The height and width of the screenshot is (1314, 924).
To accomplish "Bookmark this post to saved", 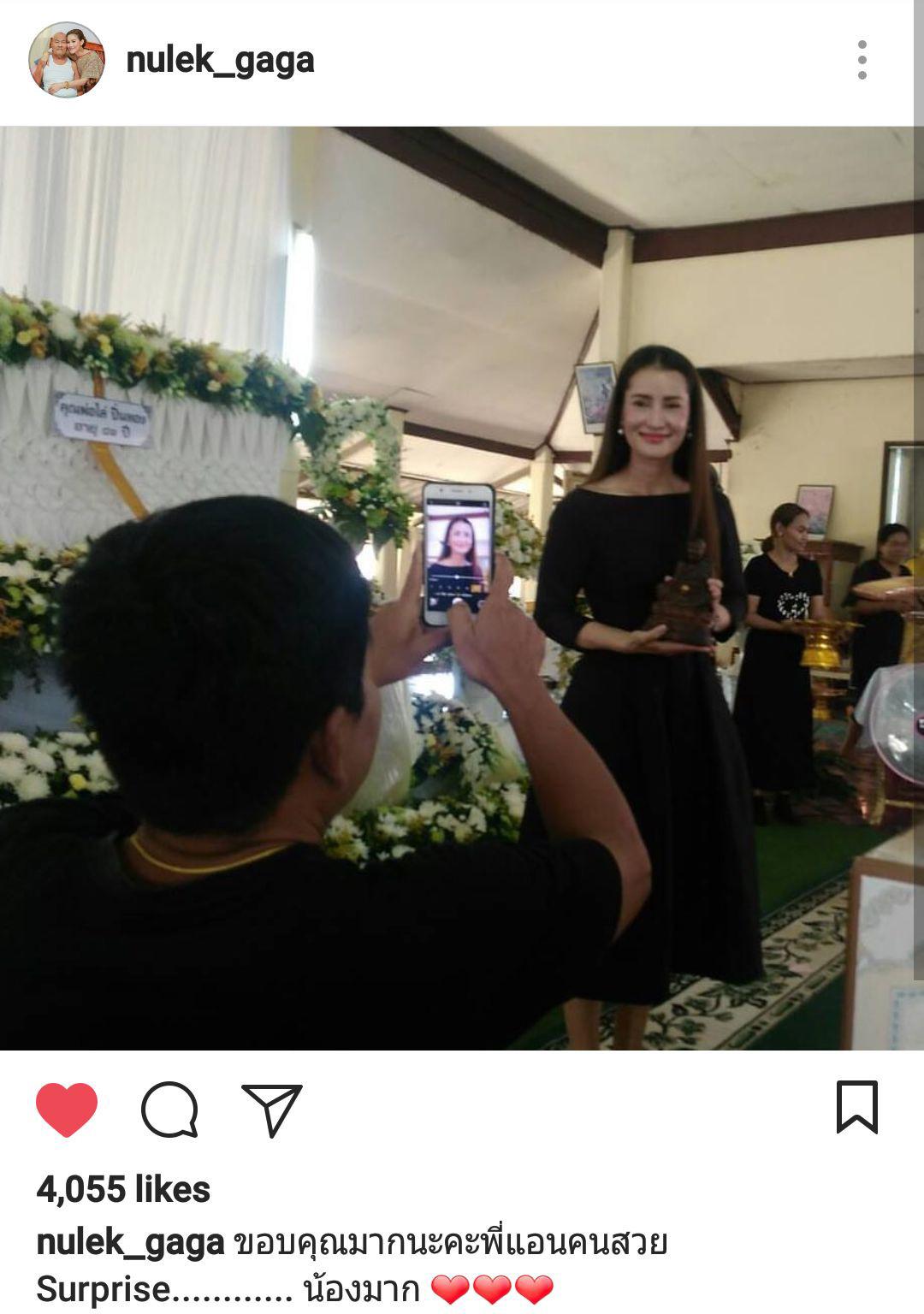I will pos(856,1108).
